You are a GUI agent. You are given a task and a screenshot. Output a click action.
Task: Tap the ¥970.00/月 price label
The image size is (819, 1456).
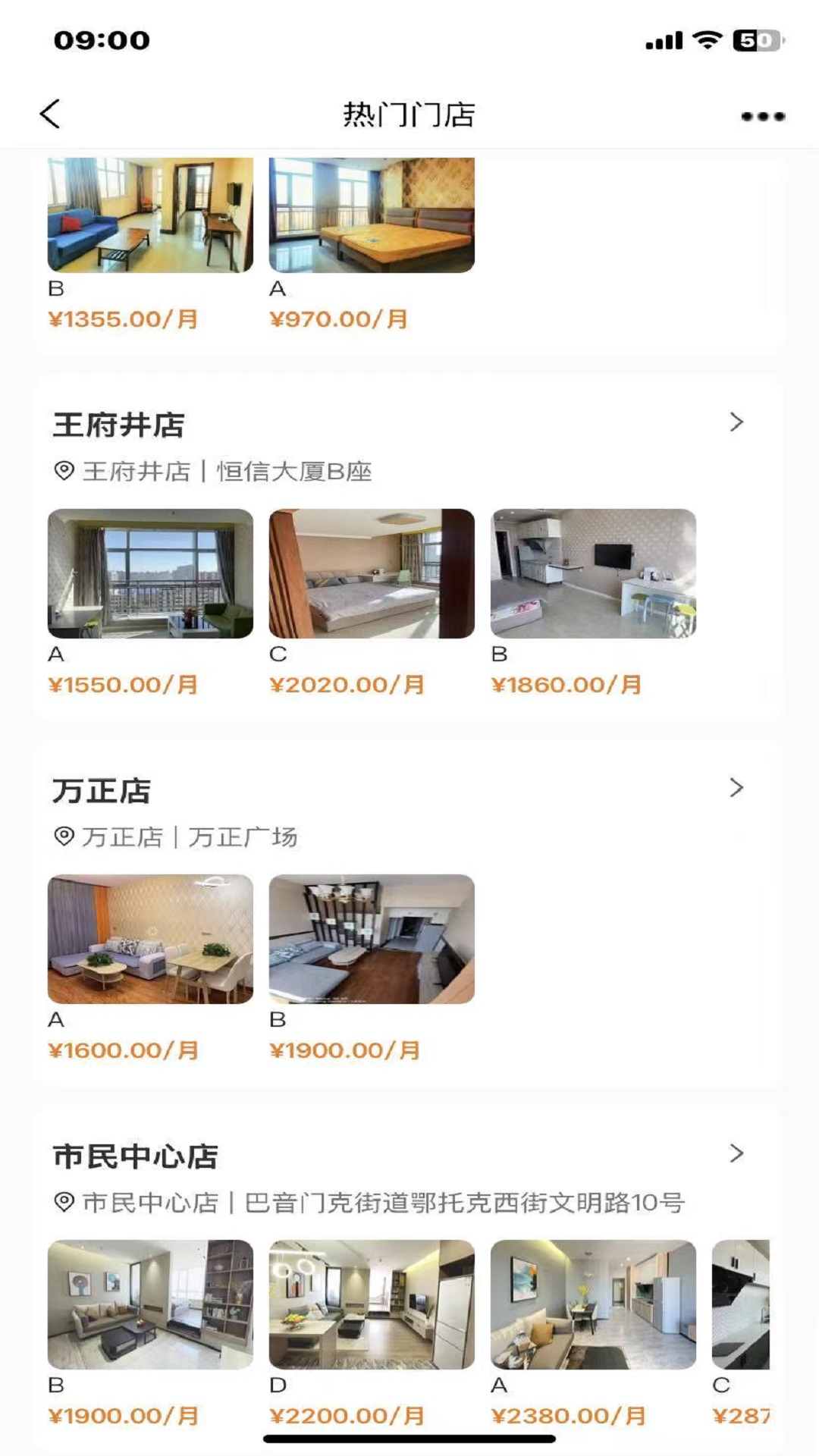click(x=336, y=320)
